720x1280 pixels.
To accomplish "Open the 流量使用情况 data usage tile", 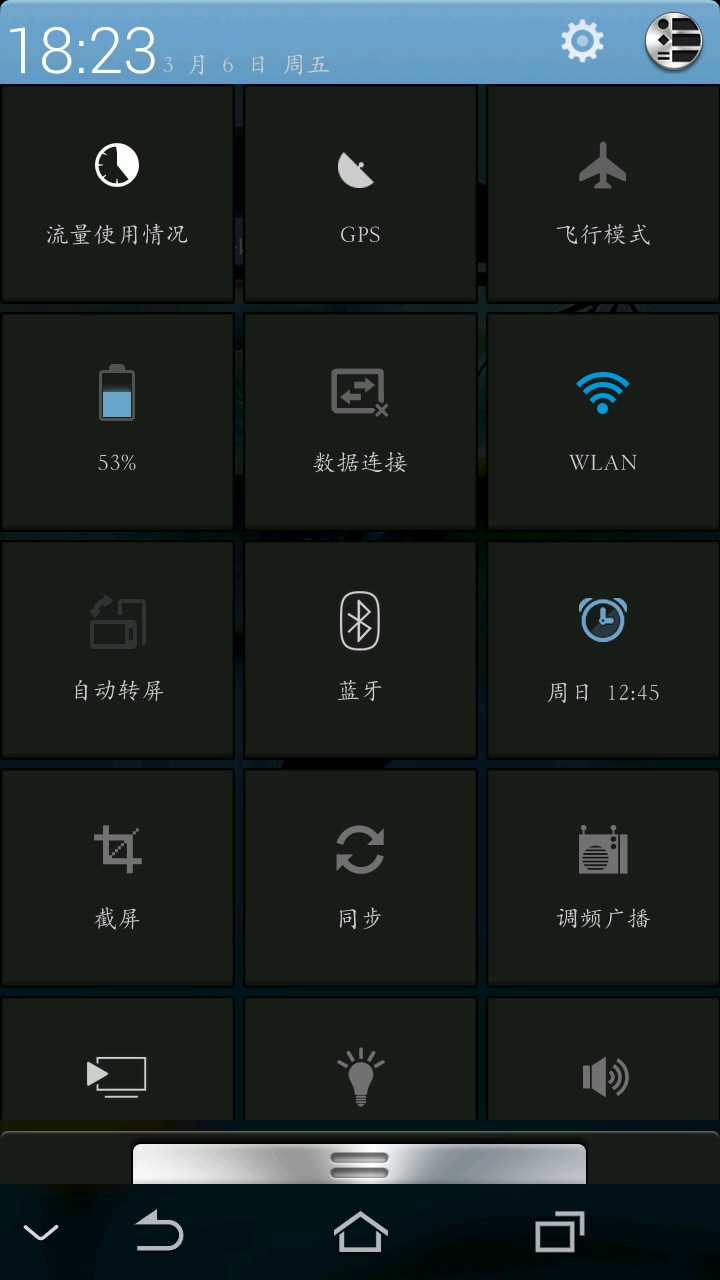I will tap(117, 193).
